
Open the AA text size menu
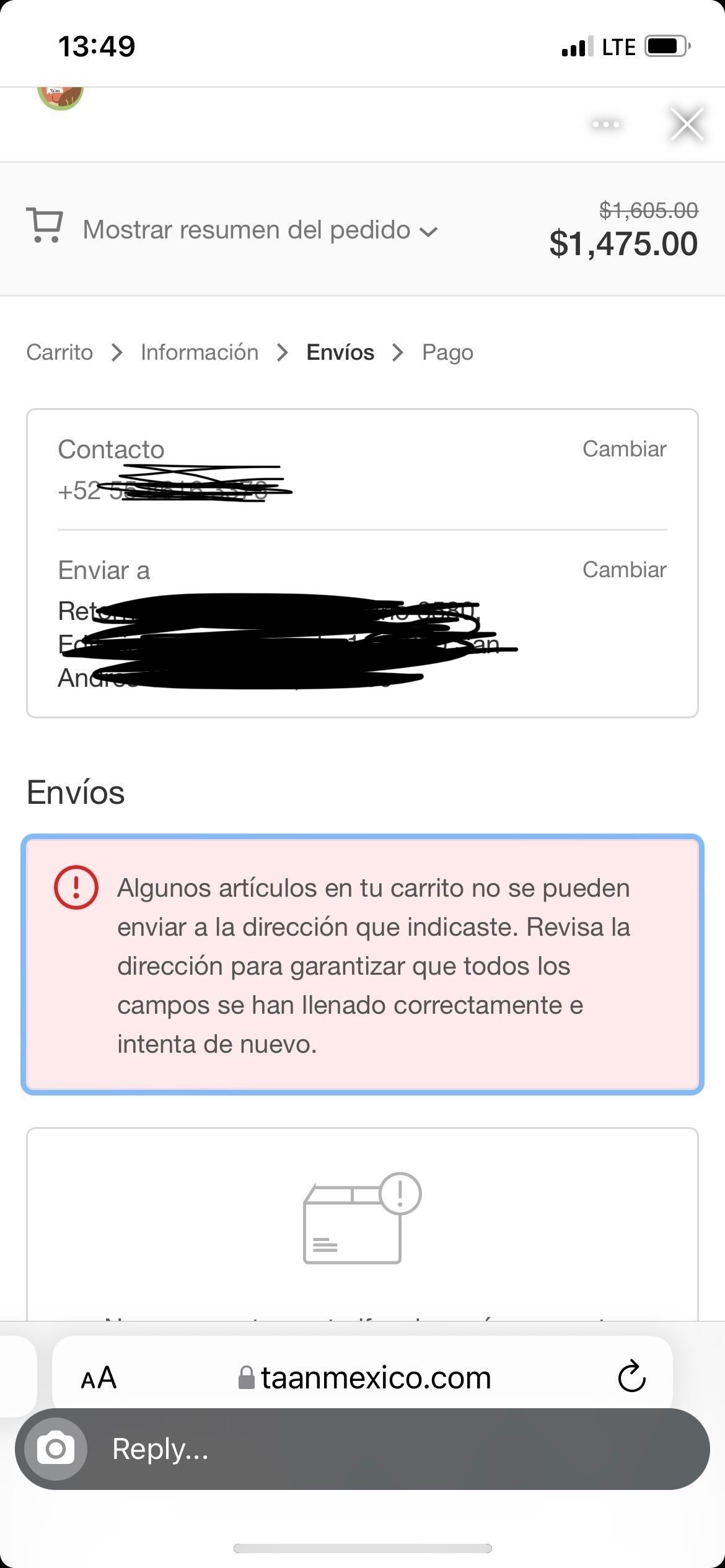(x=99, y=1378)
